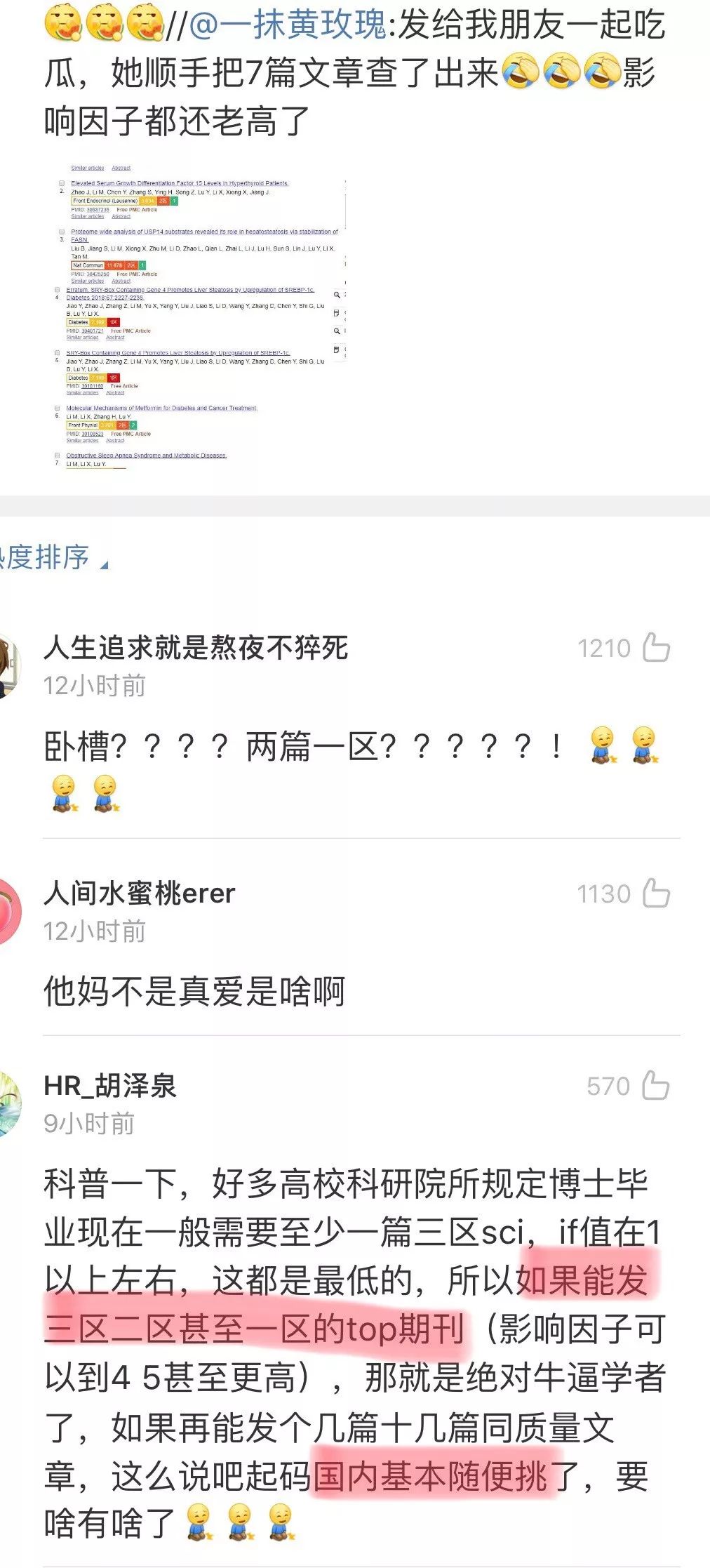Viewport: 710px width, 1568px height.
Task: Open the @一抹黄玫瑰 mention link
Action: (288, 26)
